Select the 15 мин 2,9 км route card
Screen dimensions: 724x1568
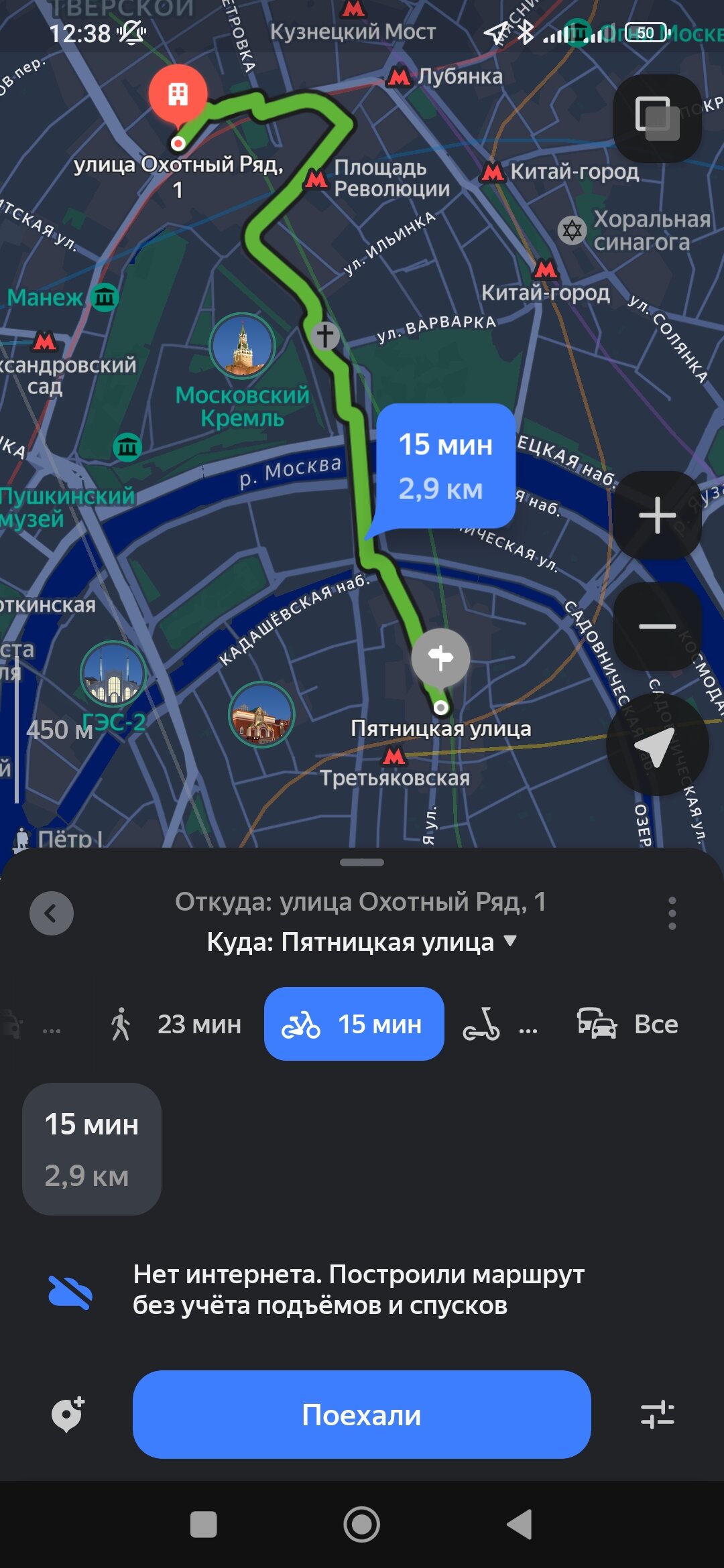[92, 1149]
